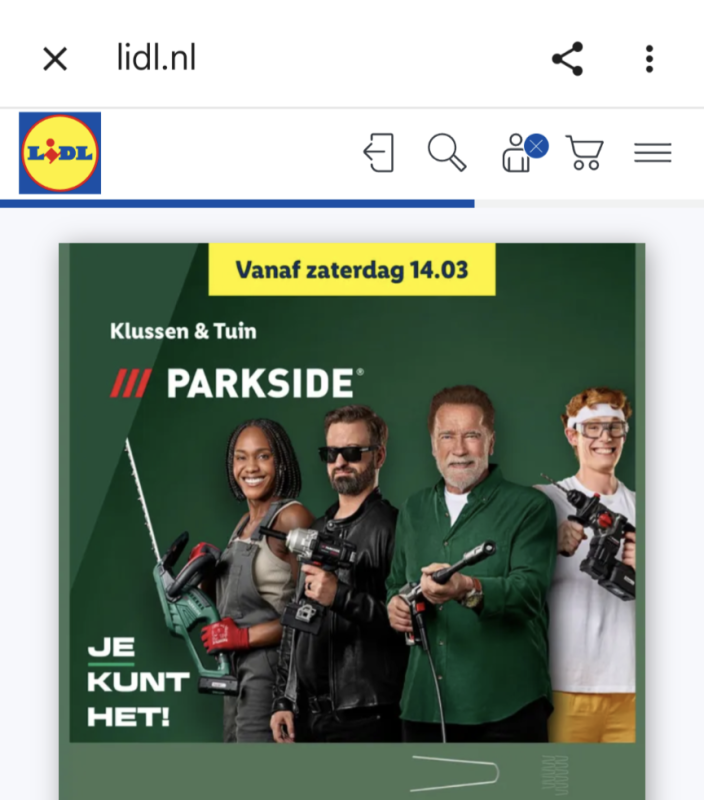Screen dimensions: 704x800
Task: Open the leaflet door icon
Action: (x=378, y=153)
